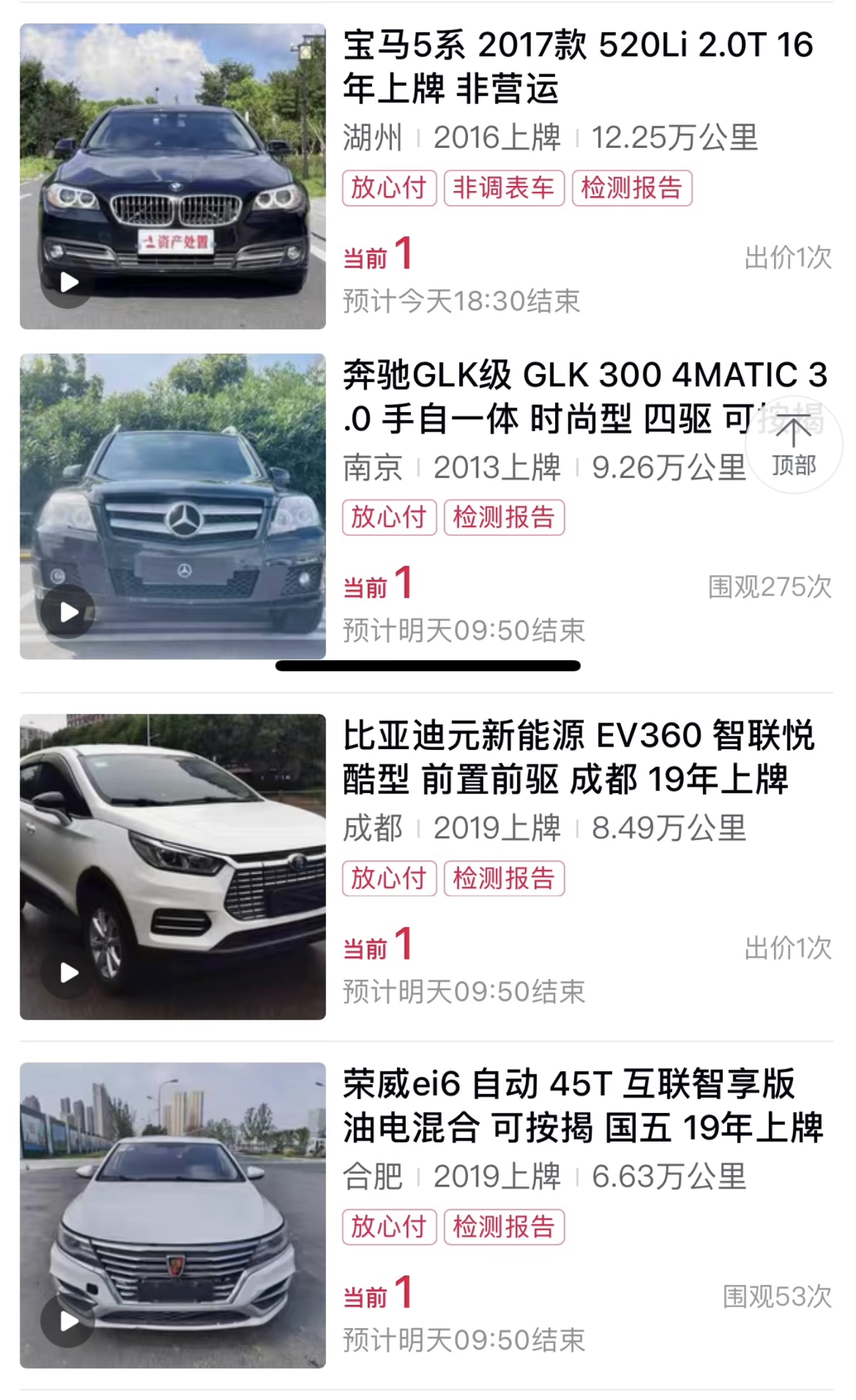View 出价1次 on the BMW listing
This screenshot has width=856, height=1400.
coord(788,256)
